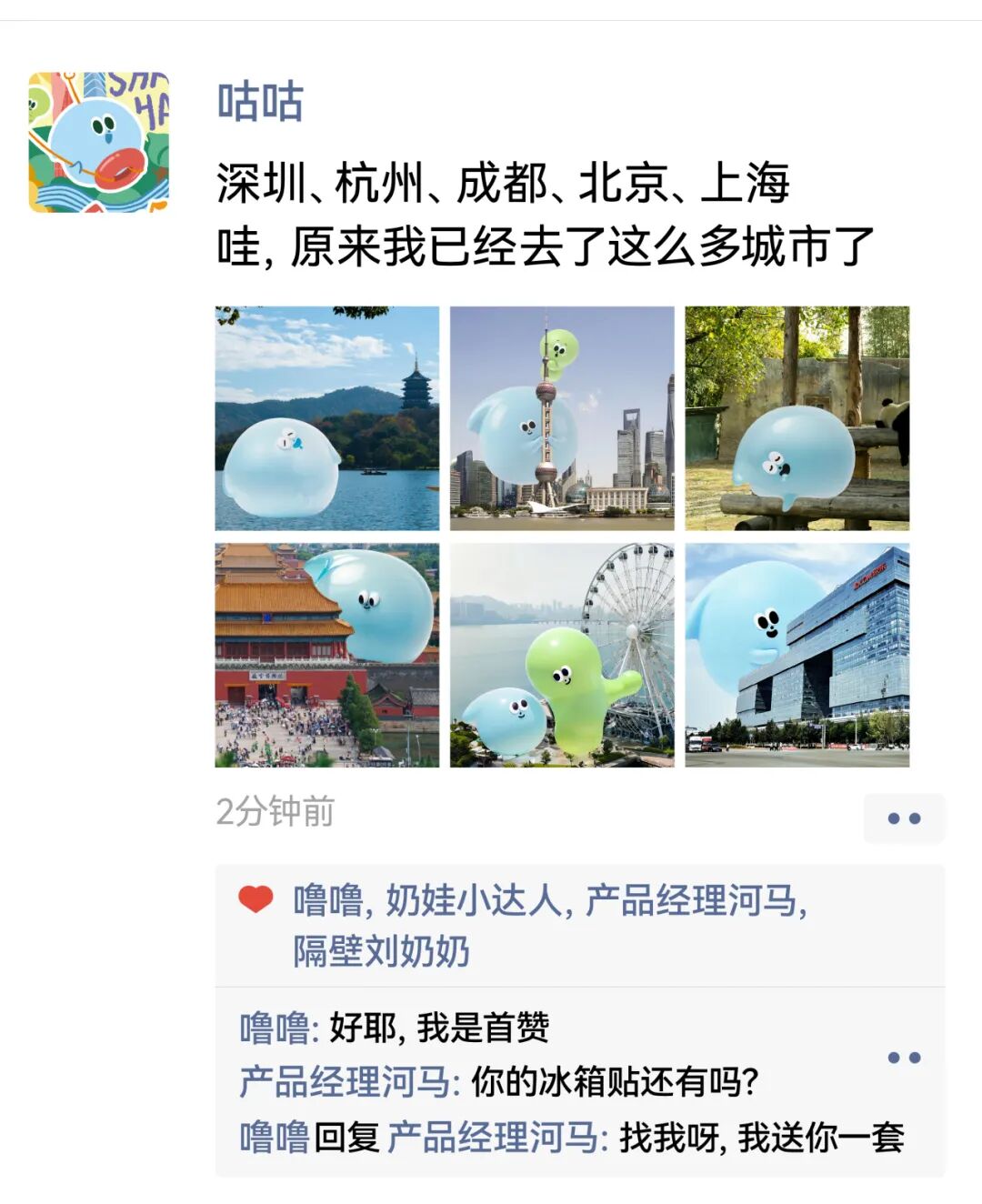Open the Forbidden City photo
This screenshot has width=982, height=1204.
(x=327, y=655)
